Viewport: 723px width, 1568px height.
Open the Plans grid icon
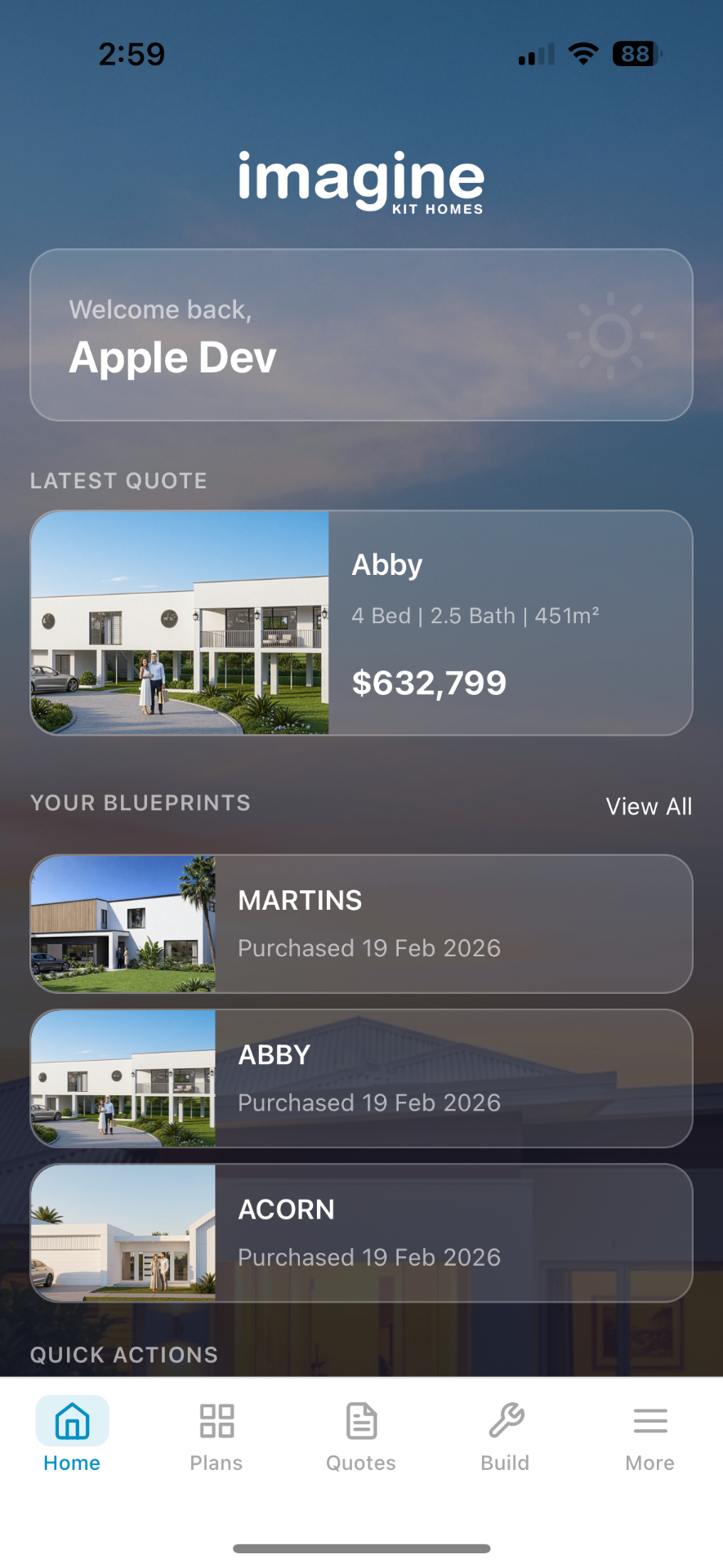coord(216,1421)
